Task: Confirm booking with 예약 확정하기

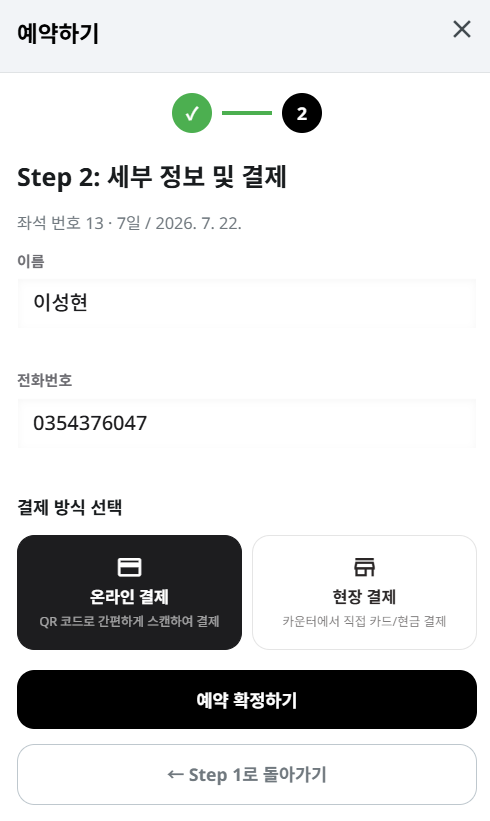Action: tap(247, 700)
